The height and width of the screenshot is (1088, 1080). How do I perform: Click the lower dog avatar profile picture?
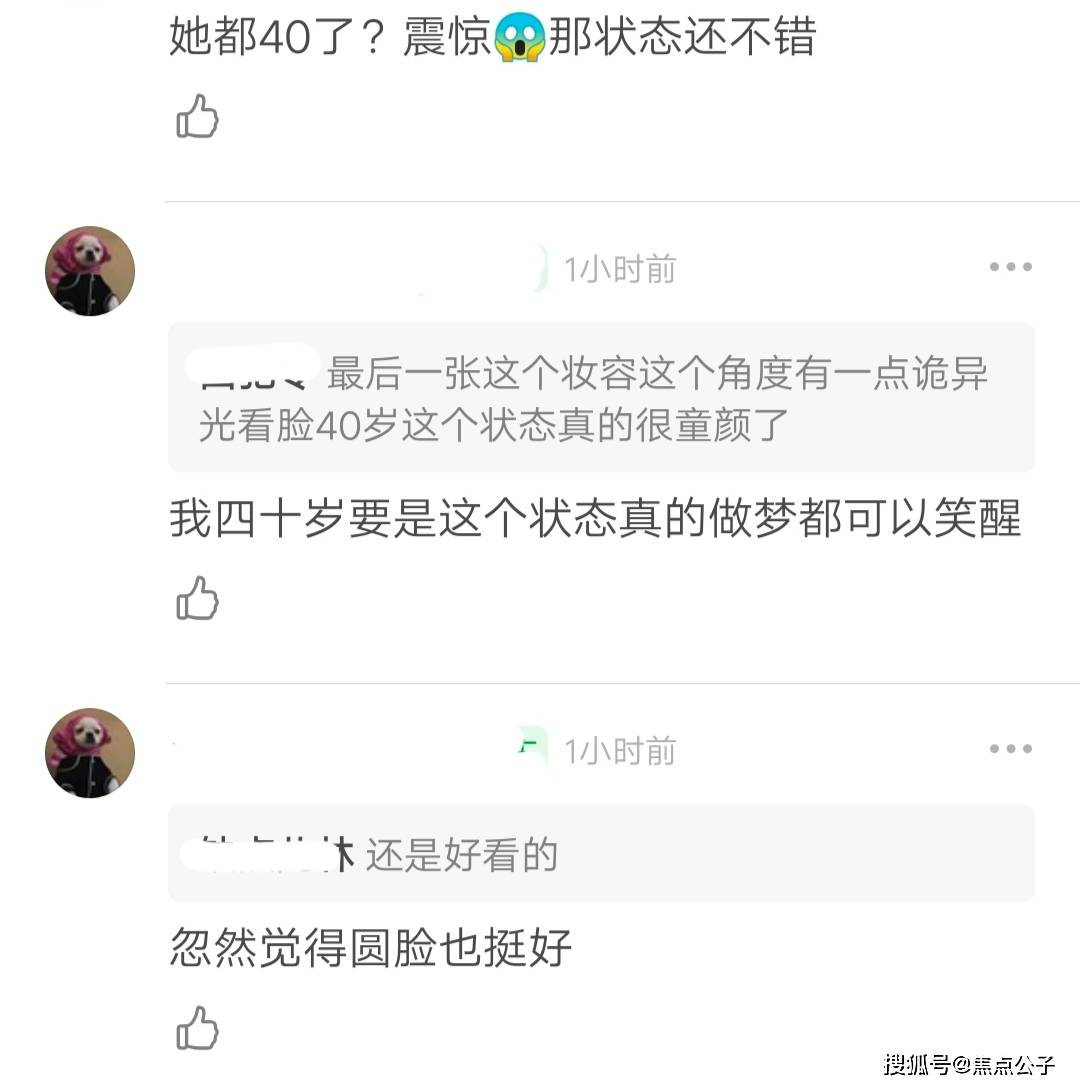pos(90,753)
